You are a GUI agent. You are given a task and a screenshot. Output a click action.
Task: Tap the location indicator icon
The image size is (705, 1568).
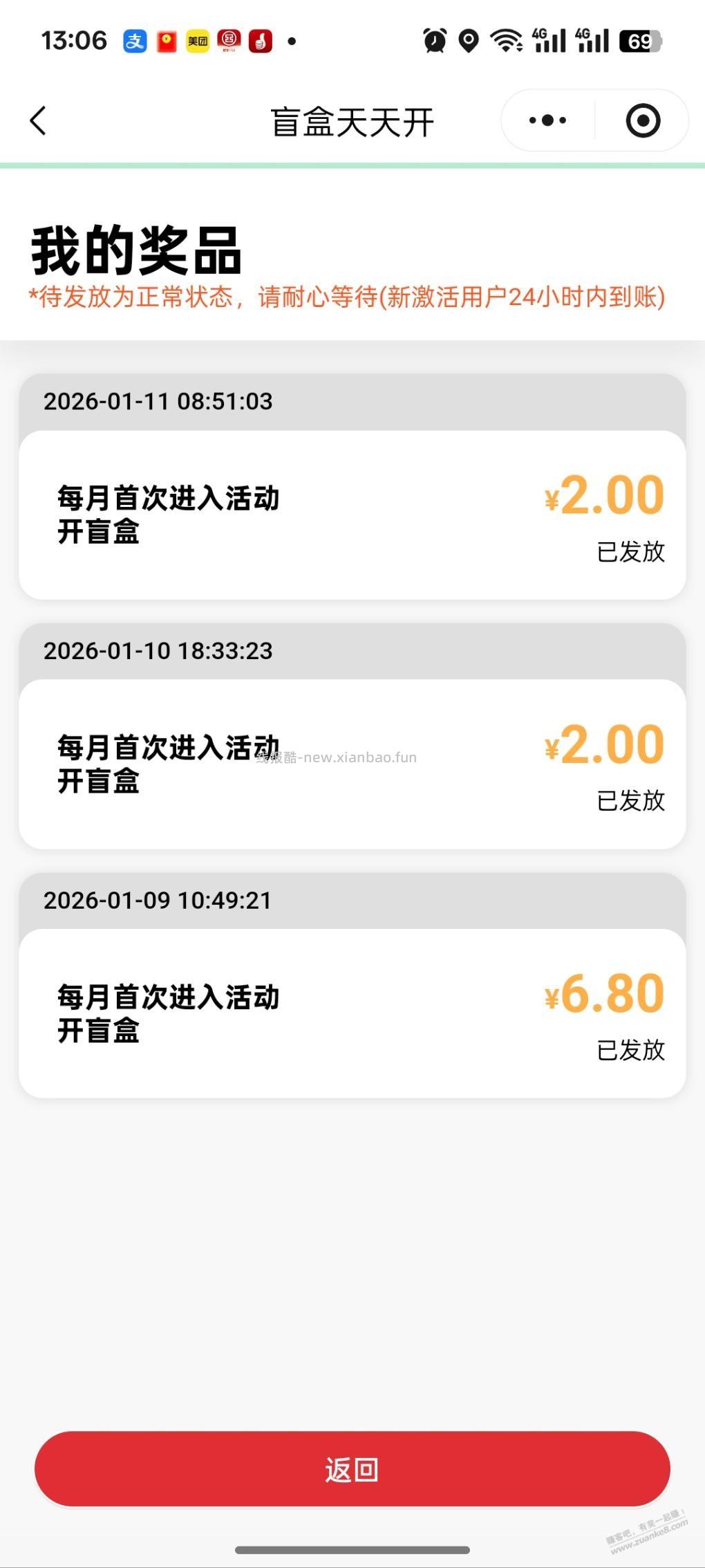(x=469, y=40)
